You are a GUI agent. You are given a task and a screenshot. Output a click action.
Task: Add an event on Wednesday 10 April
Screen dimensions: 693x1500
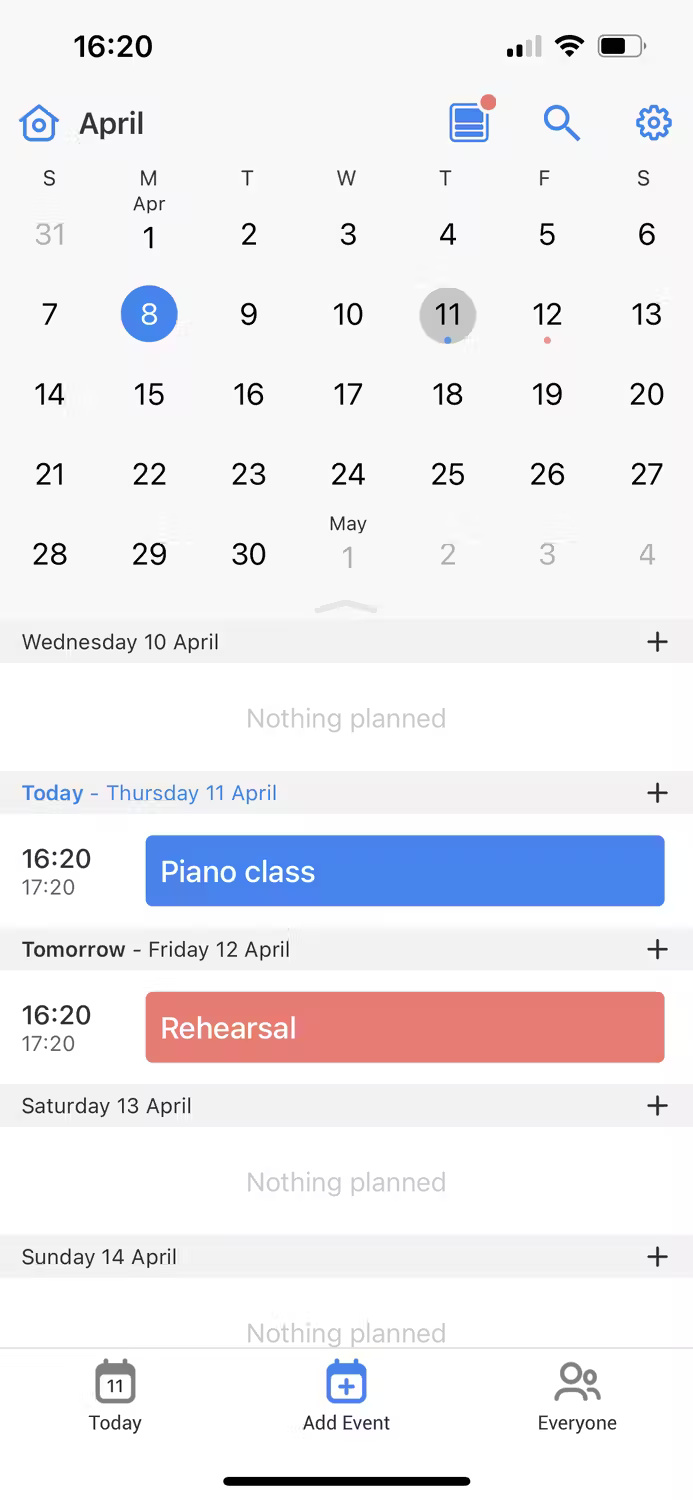click(x=657, y=642)
